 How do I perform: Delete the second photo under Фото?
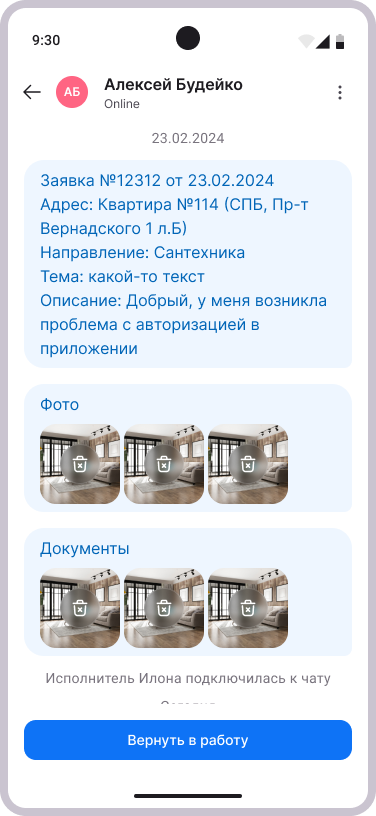(x=164, y=464)
